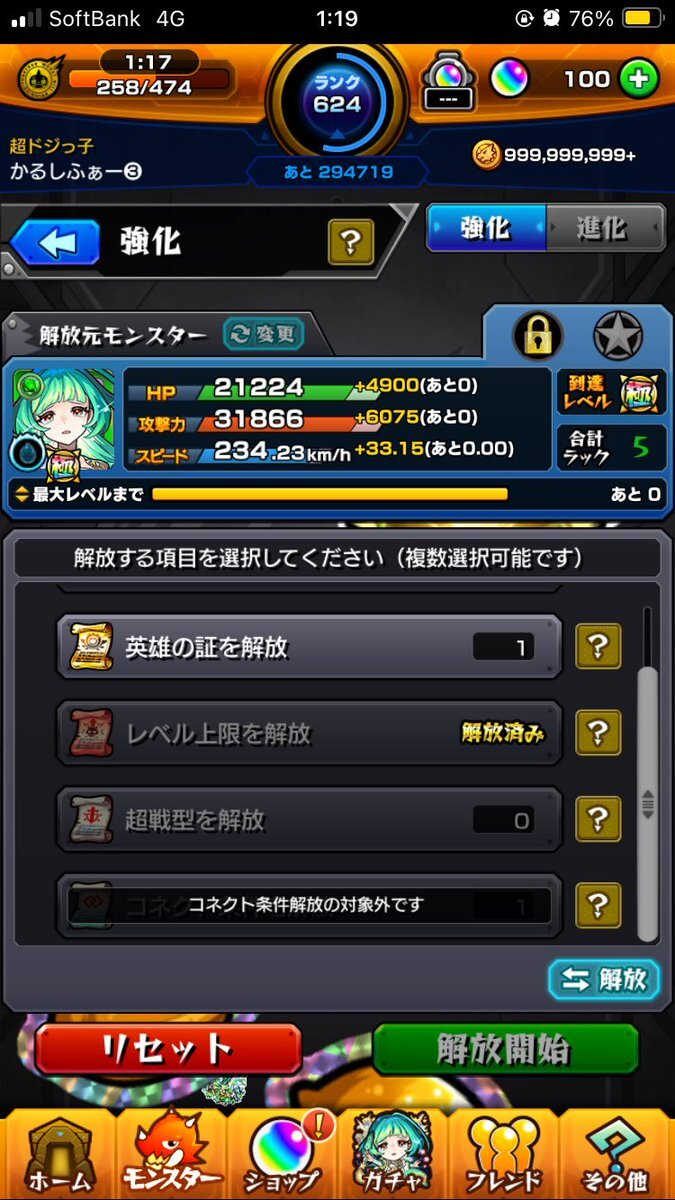The width and height of the screenshot is (675, 1200).
Task: Switch to the 進化 tab
Action: coord(605,227)
